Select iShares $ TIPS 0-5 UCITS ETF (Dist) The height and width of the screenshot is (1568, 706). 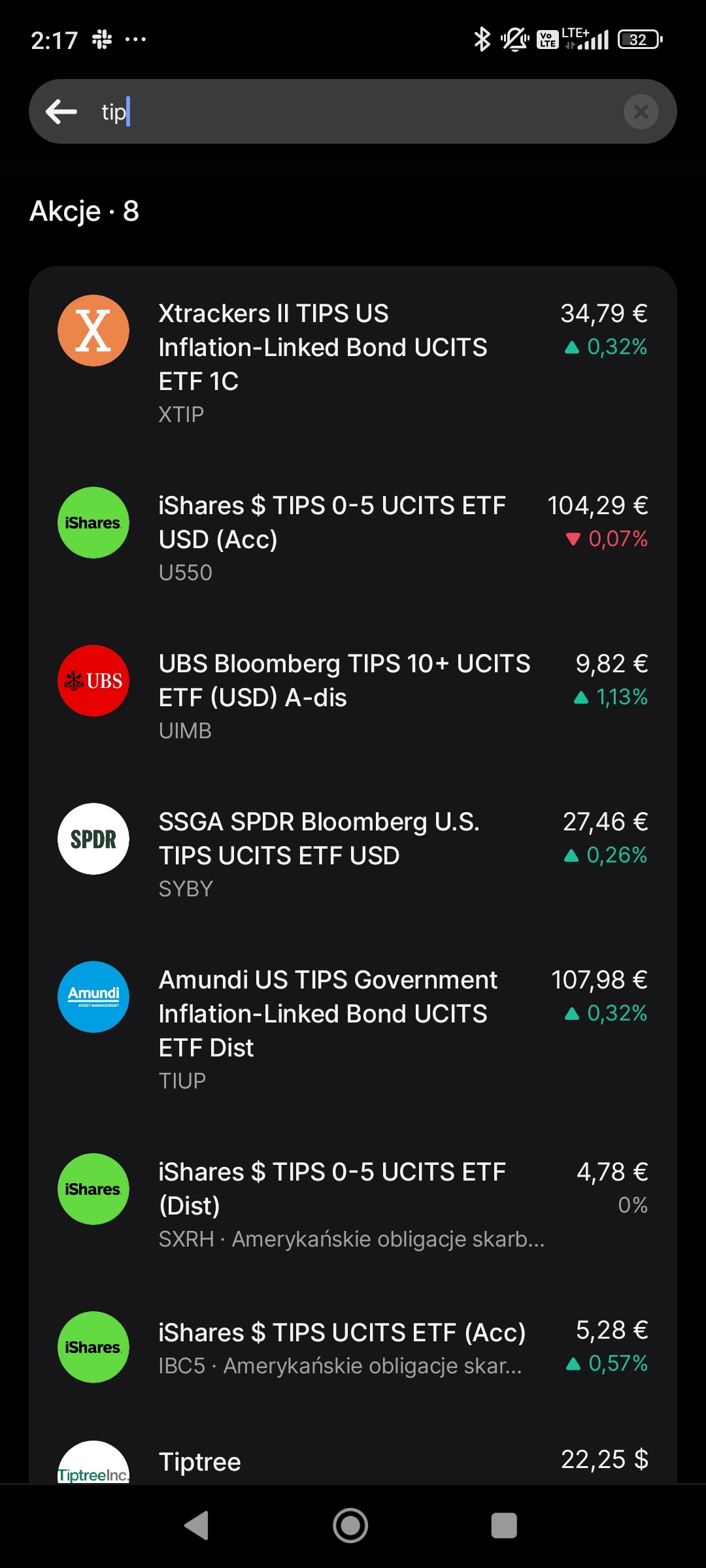point(353,1203)
